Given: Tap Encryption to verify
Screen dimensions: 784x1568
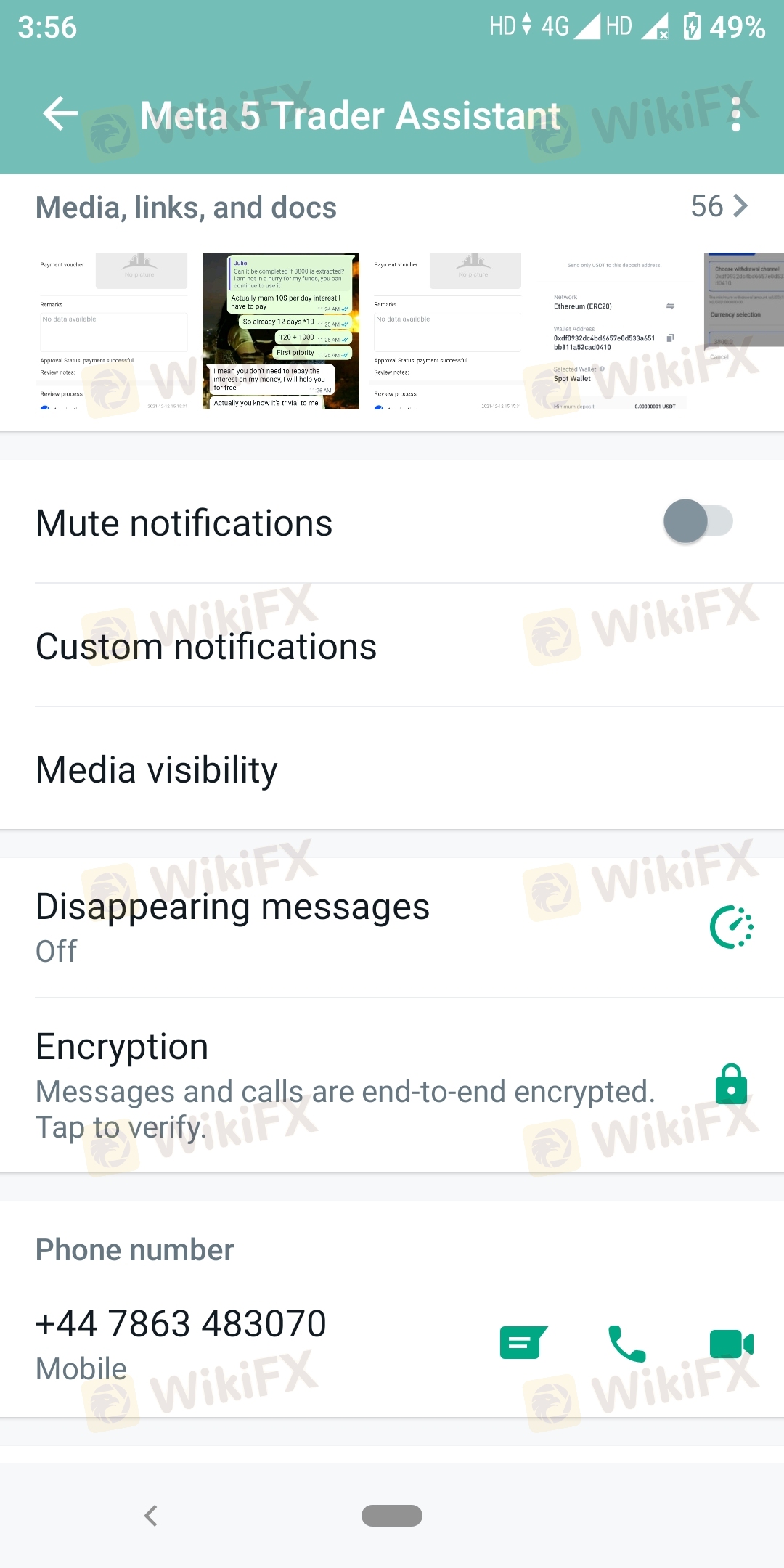Looking at the screenshot, I should (x=392, y=1086).
